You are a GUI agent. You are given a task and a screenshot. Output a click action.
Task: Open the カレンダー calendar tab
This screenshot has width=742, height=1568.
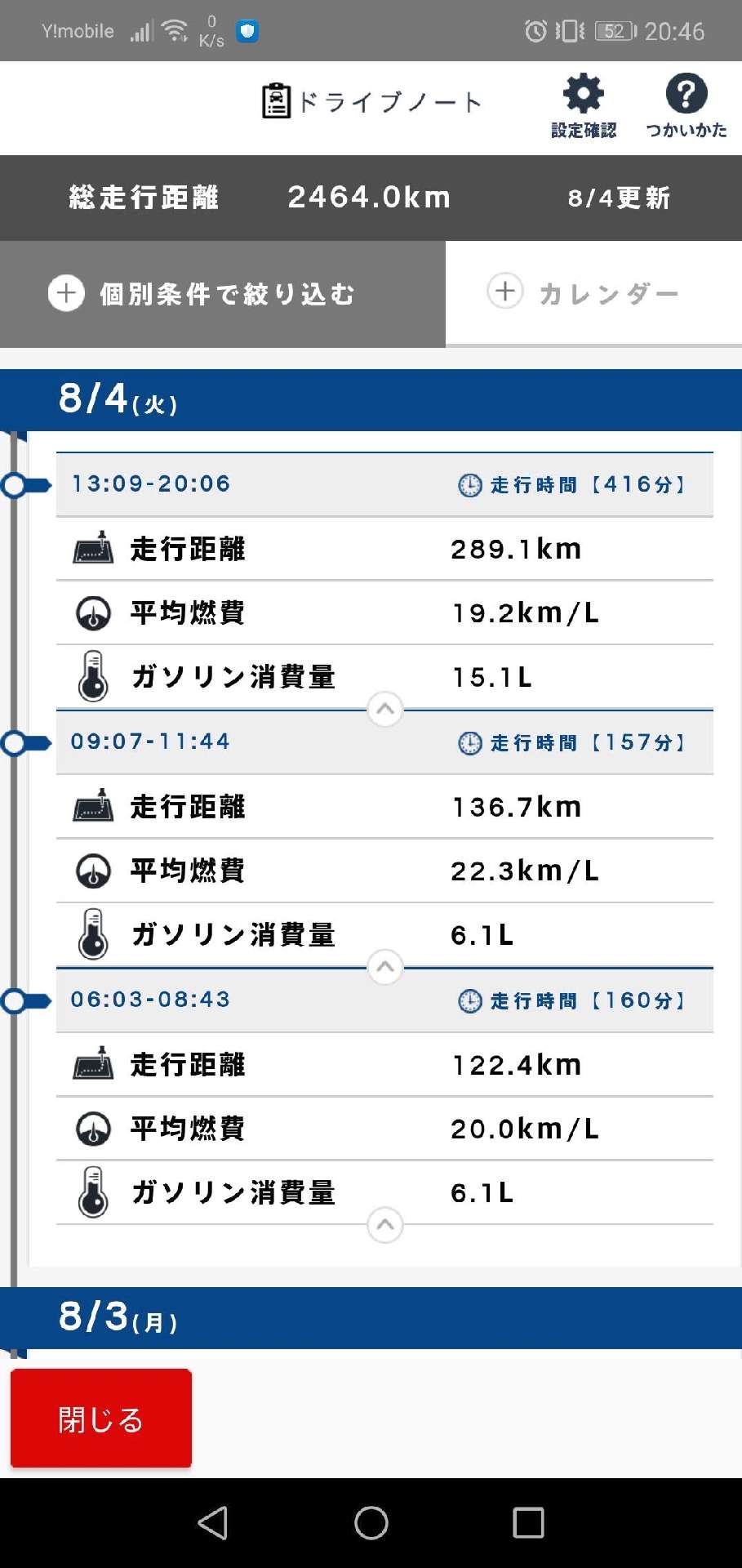[593, 292]
